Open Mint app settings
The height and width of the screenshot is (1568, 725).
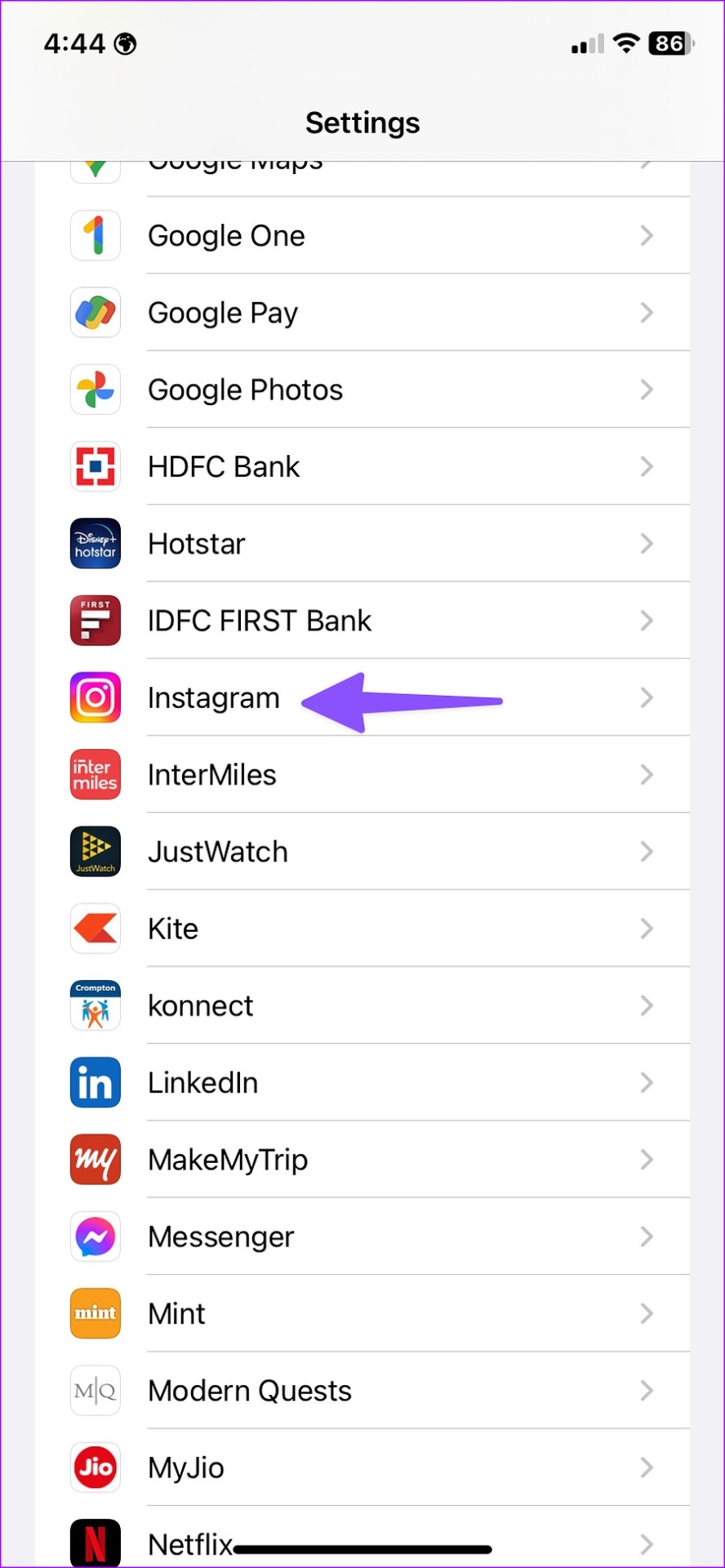pos(362,1313)
